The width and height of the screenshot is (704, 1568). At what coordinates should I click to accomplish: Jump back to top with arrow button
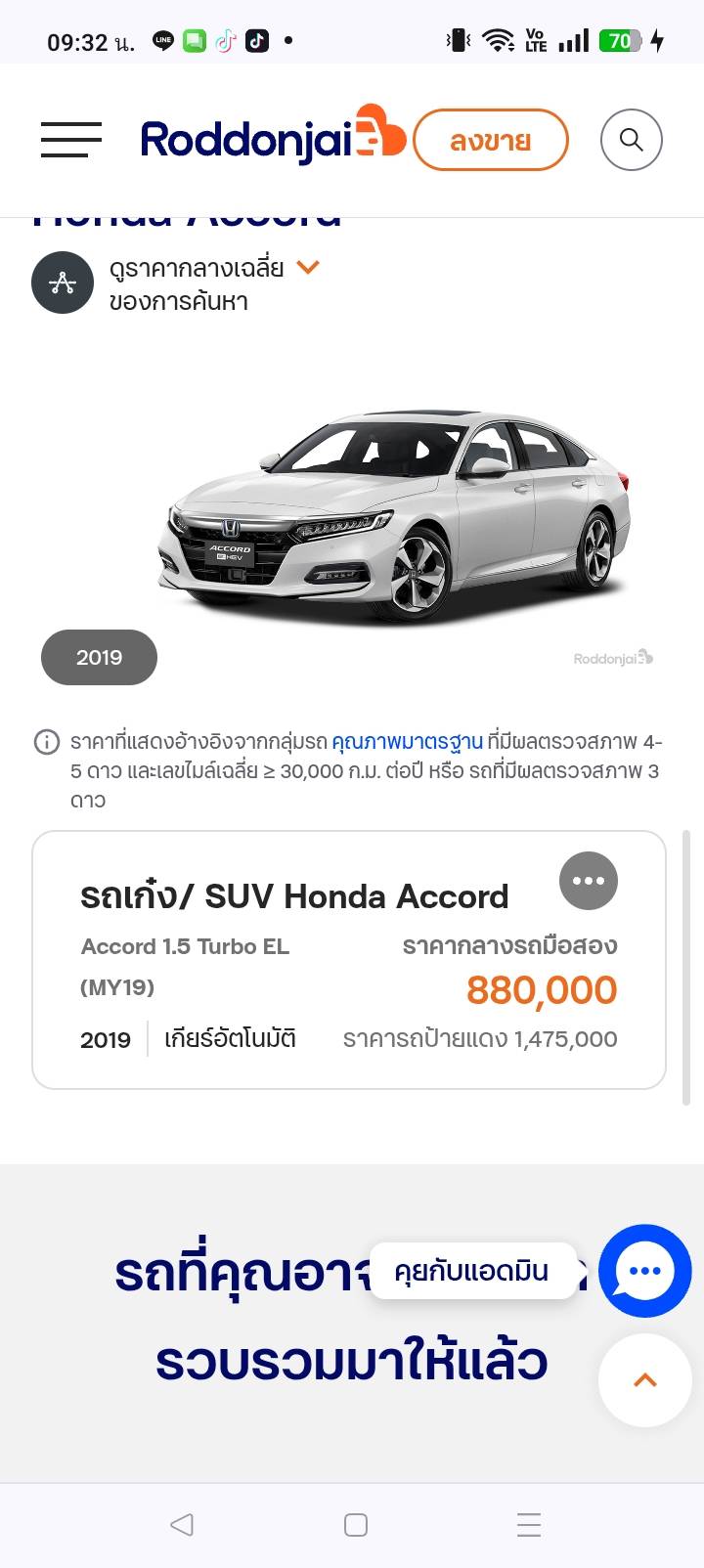click(644, 1380)
